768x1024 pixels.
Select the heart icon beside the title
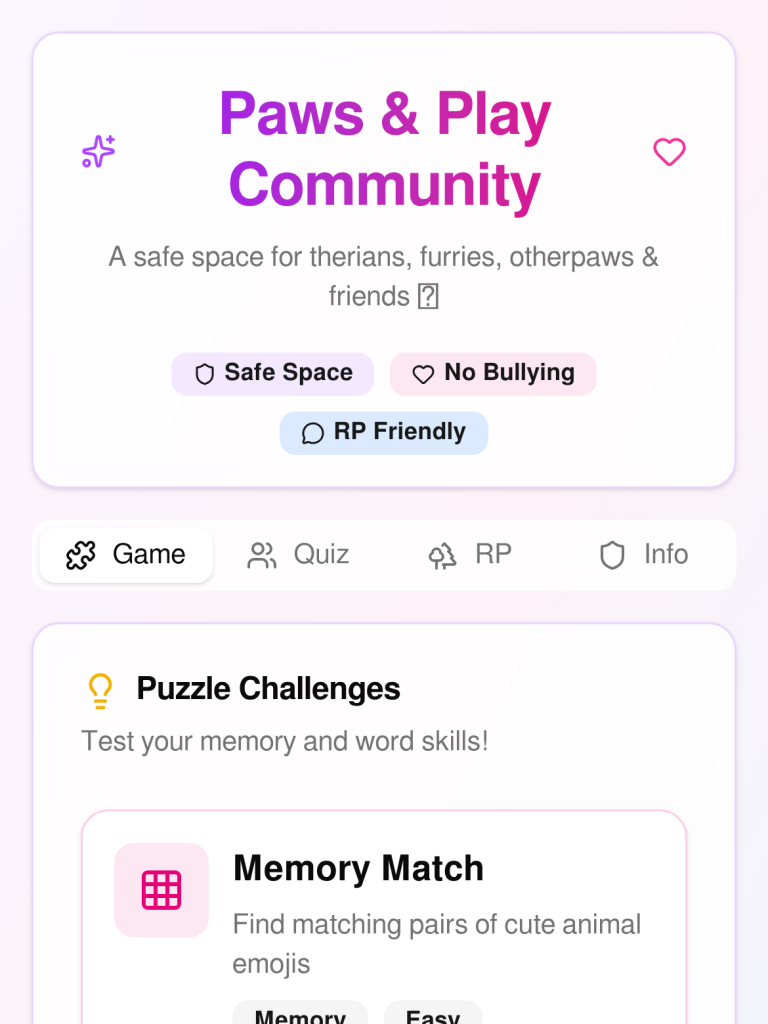(669, 152)
